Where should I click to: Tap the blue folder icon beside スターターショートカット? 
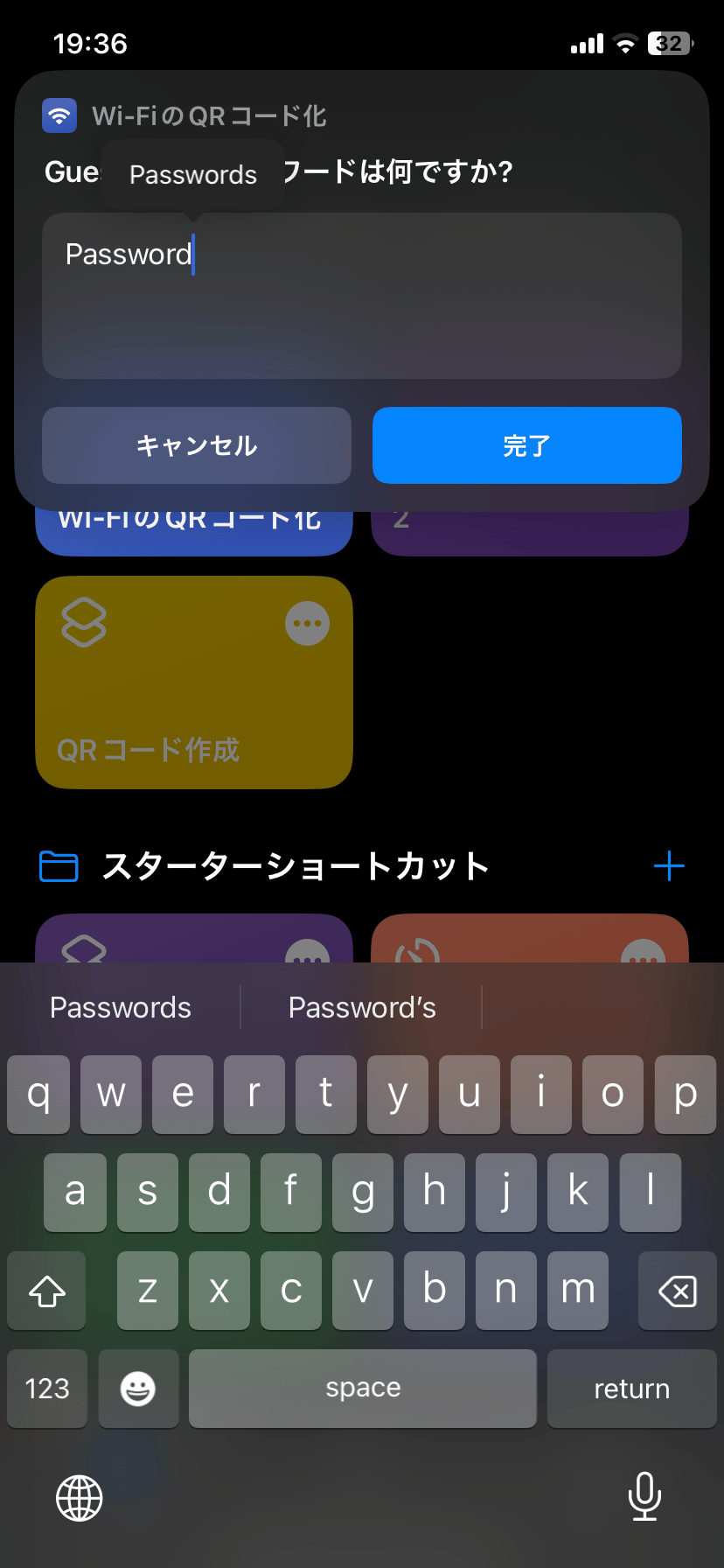[x=58, y=865]
